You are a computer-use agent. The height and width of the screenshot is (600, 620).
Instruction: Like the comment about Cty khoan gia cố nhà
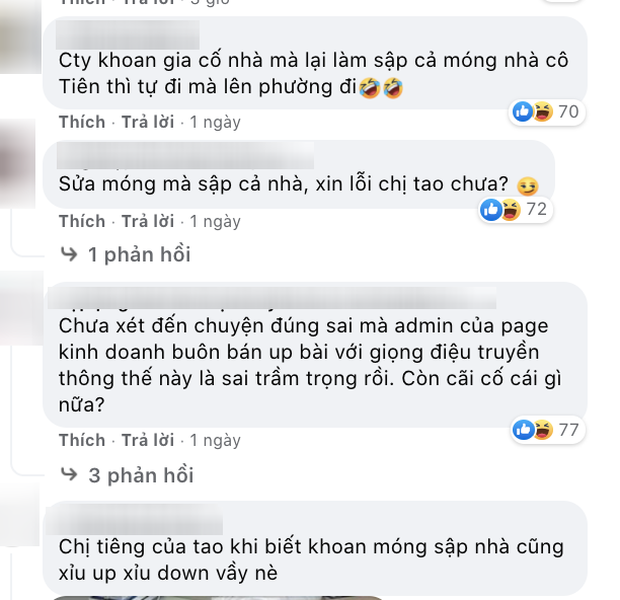click(81, 122)
